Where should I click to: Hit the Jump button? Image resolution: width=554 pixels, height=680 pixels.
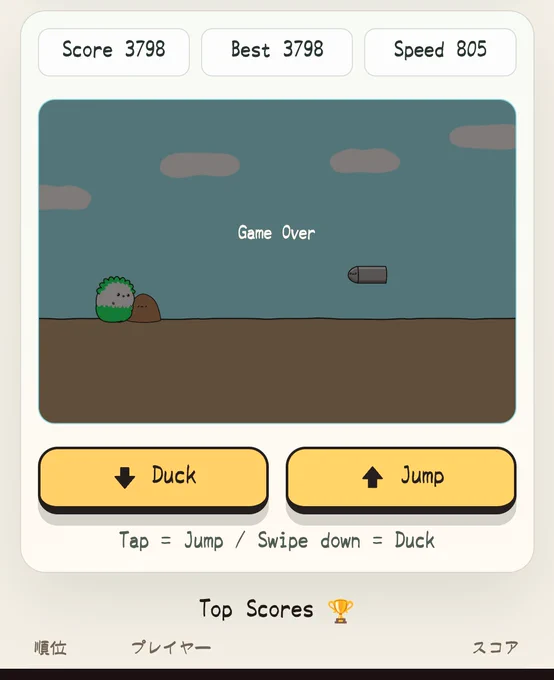pos(401,479)
